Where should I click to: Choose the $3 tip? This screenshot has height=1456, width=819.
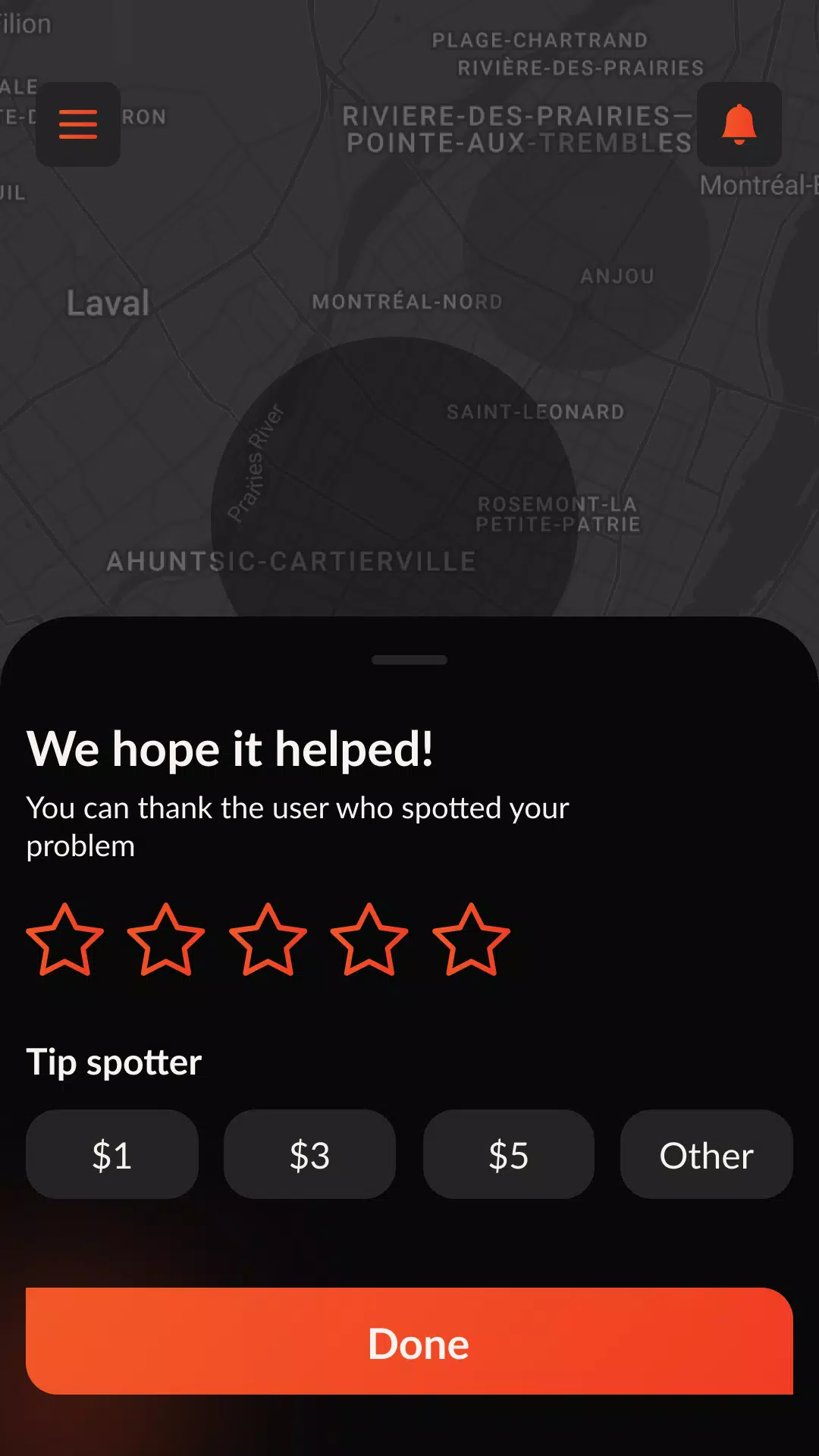(309, 1154)
